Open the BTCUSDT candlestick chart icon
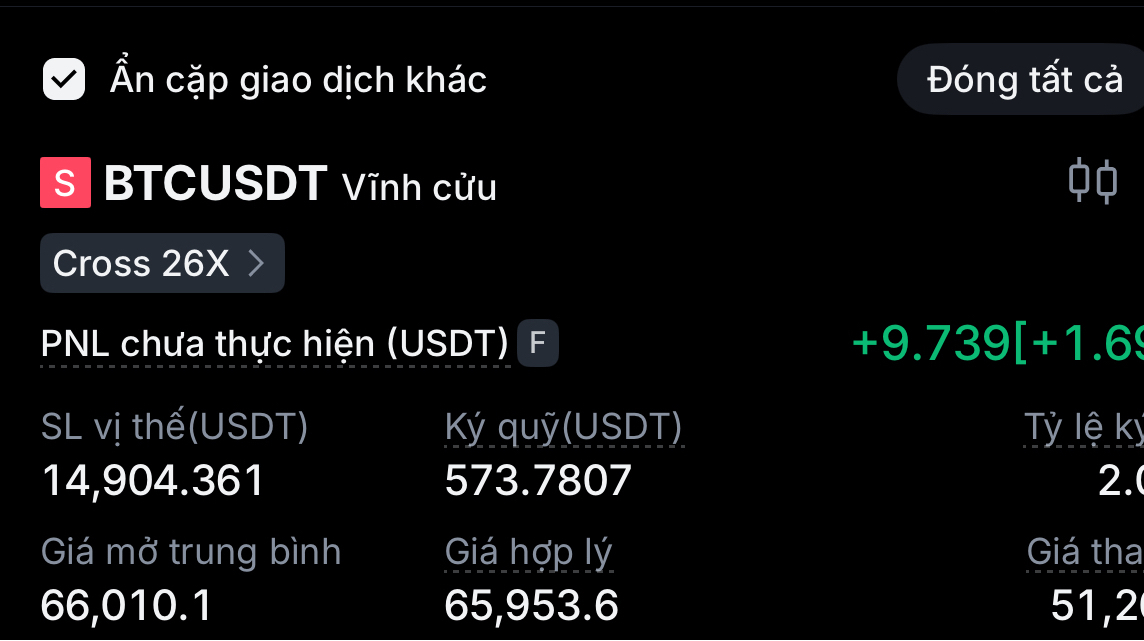This screenshot has height=641, width=1144. click(x=1092, y=182)
